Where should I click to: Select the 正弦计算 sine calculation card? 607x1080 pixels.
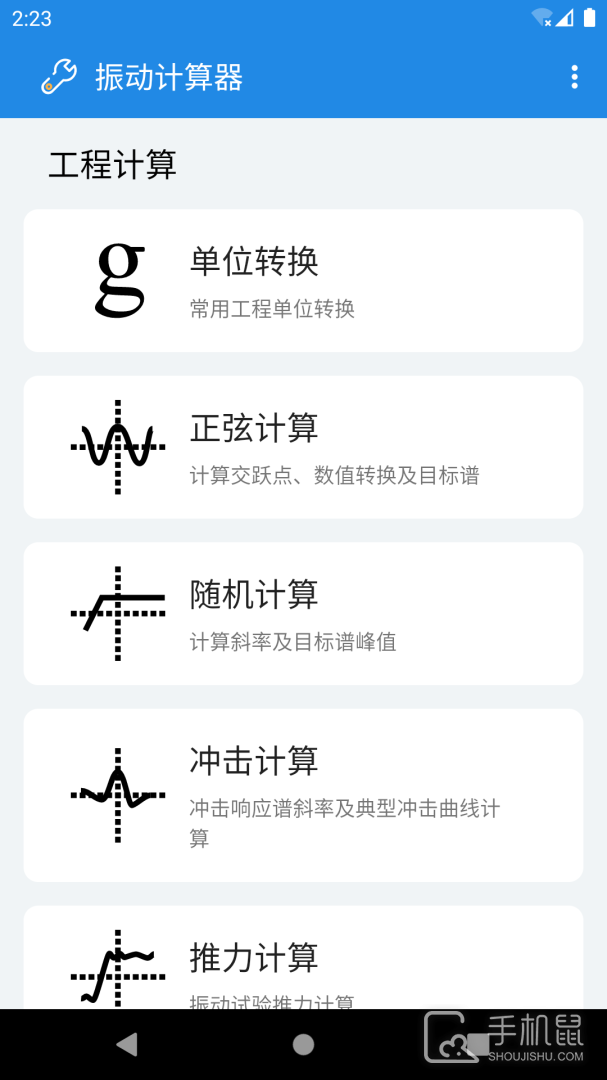pyautogui.click(x=303, y=447)
